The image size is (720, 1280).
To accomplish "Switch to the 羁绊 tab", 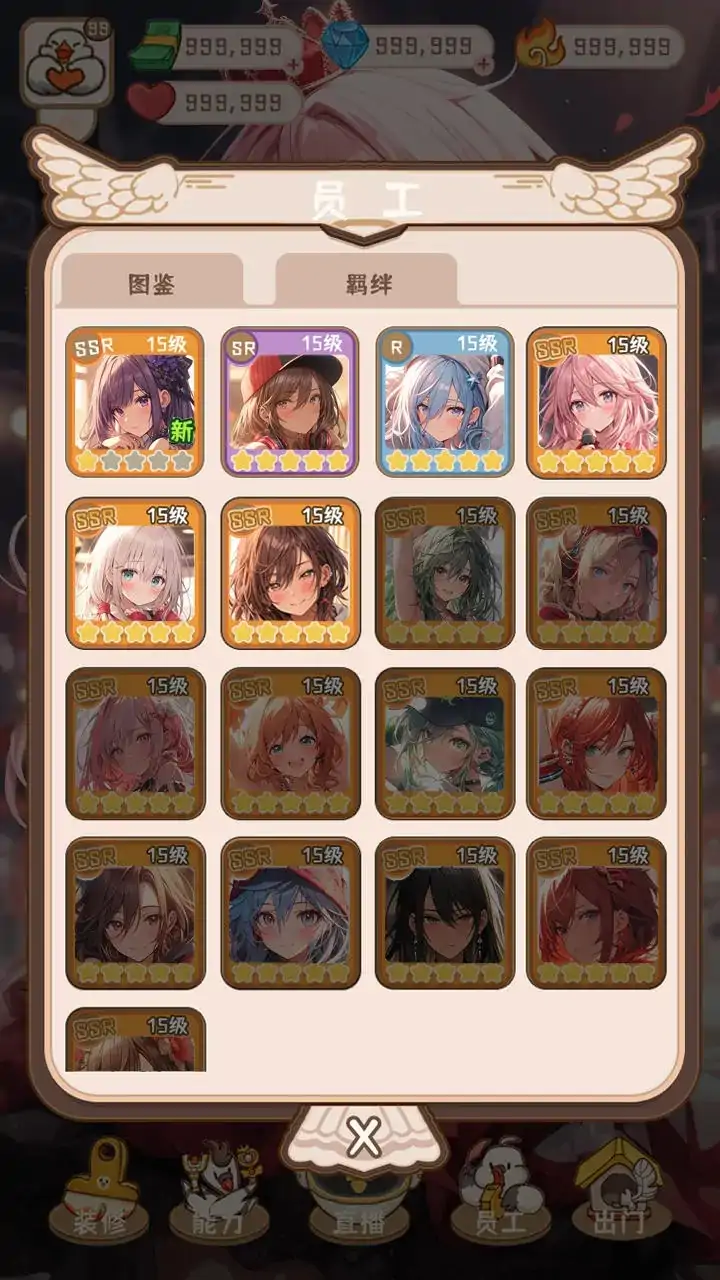I will 368,283.
